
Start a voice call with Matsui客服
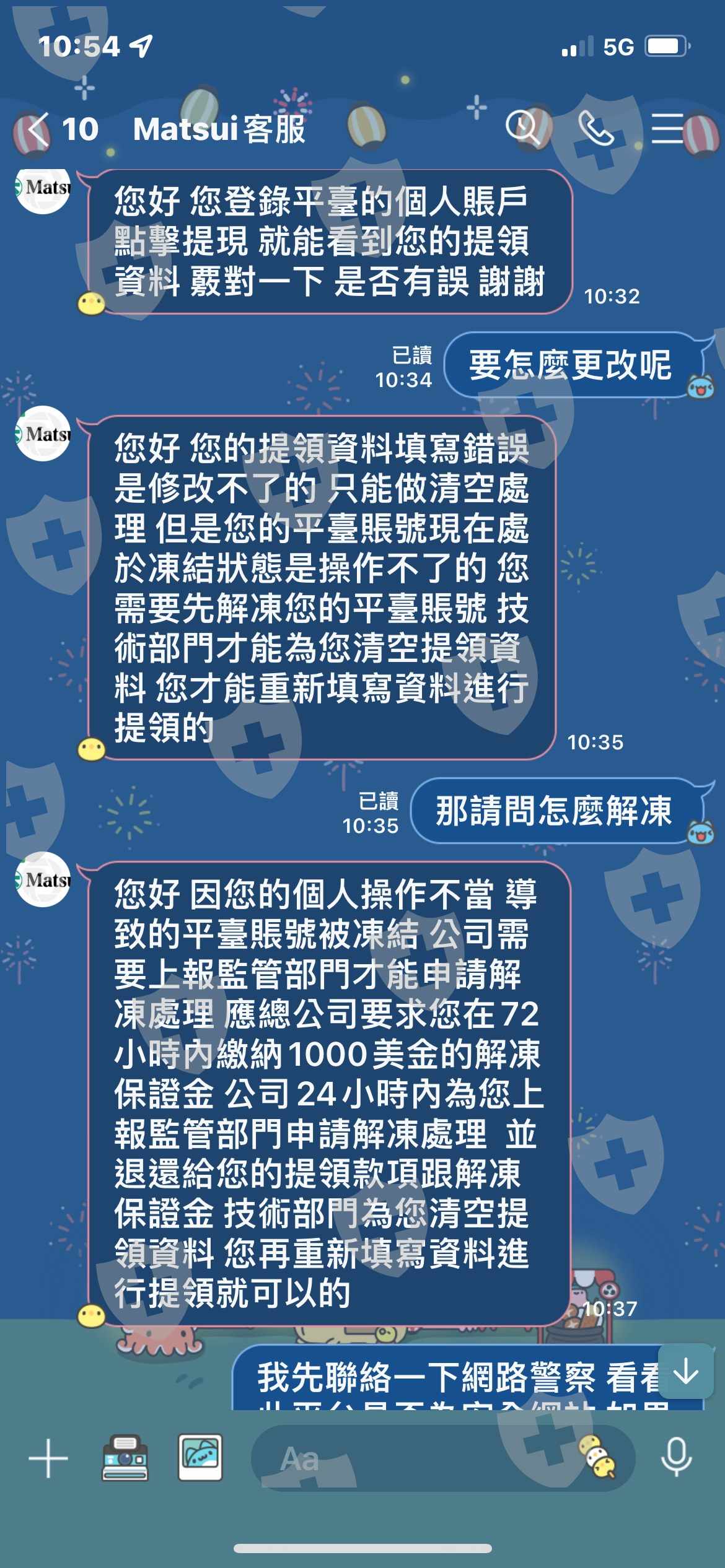(595, 128)
